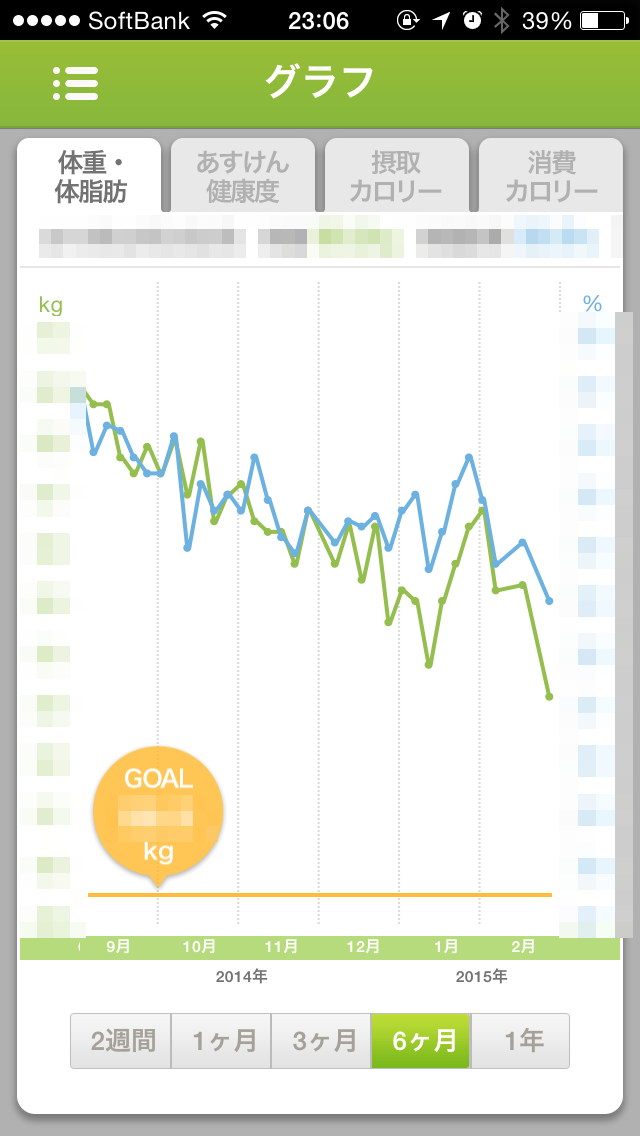Open the 消費カロリー tab

click(x=550, y=175)
